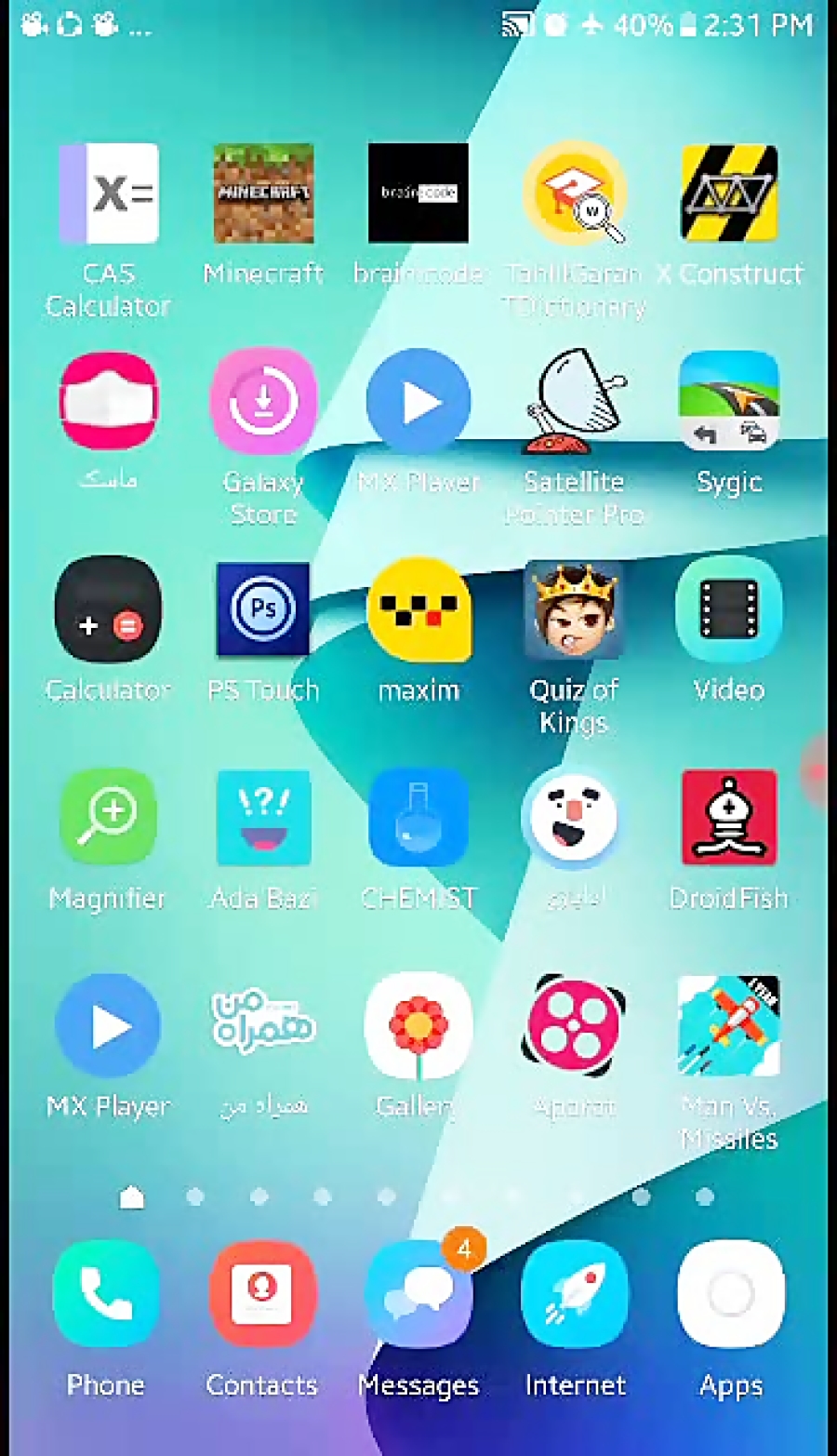837x1456 pixels.
Task: Open the Apps drawer
Action: click(x=731, y=1294)
